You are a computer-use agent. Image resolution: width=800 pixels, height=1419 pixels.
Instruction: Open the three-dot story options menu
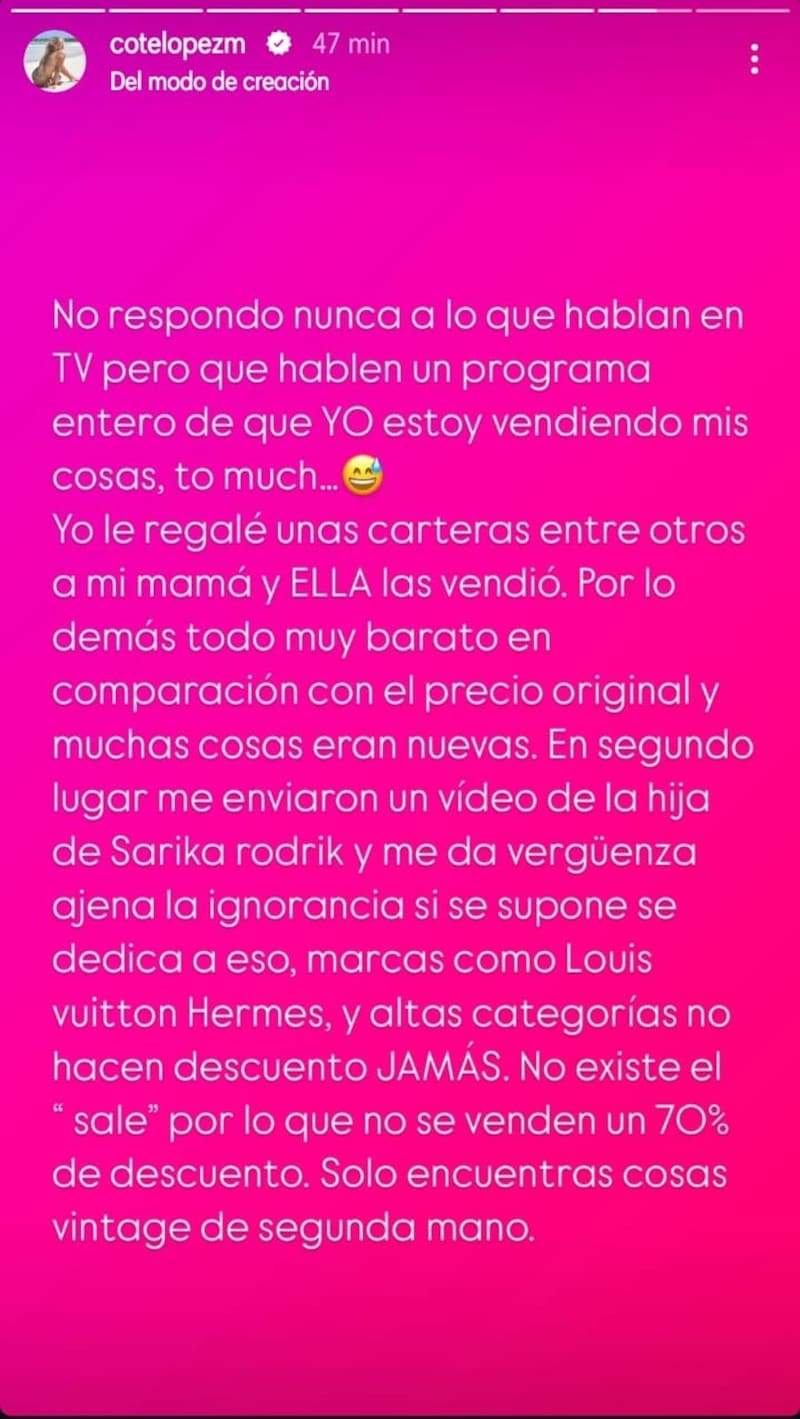click(x=754, y=59)
